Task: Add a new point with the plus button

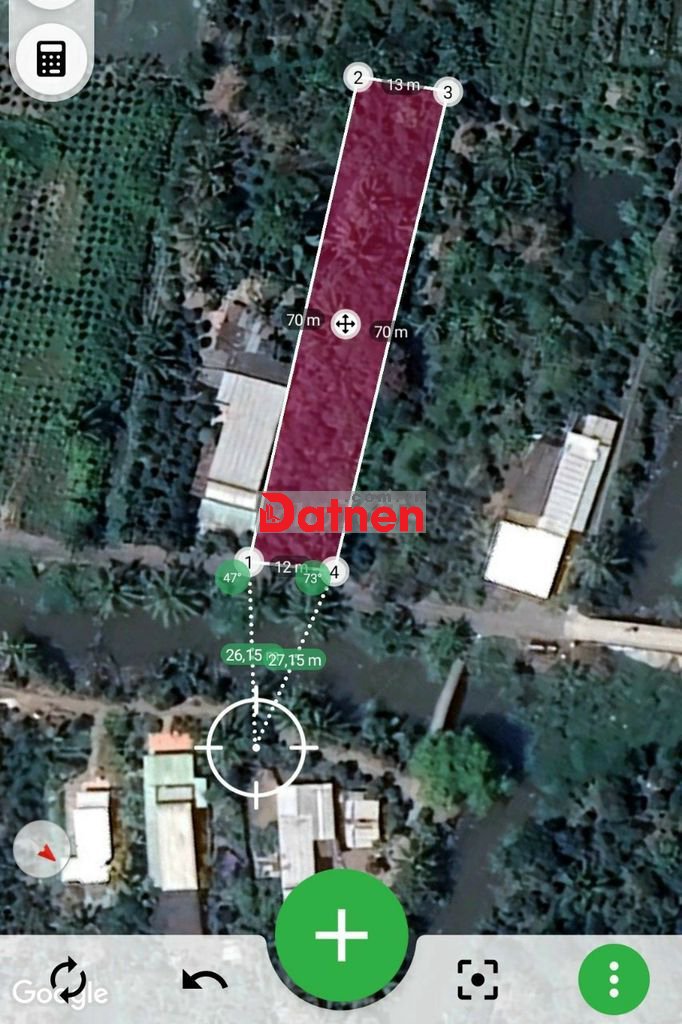Action: coord(341,935)
